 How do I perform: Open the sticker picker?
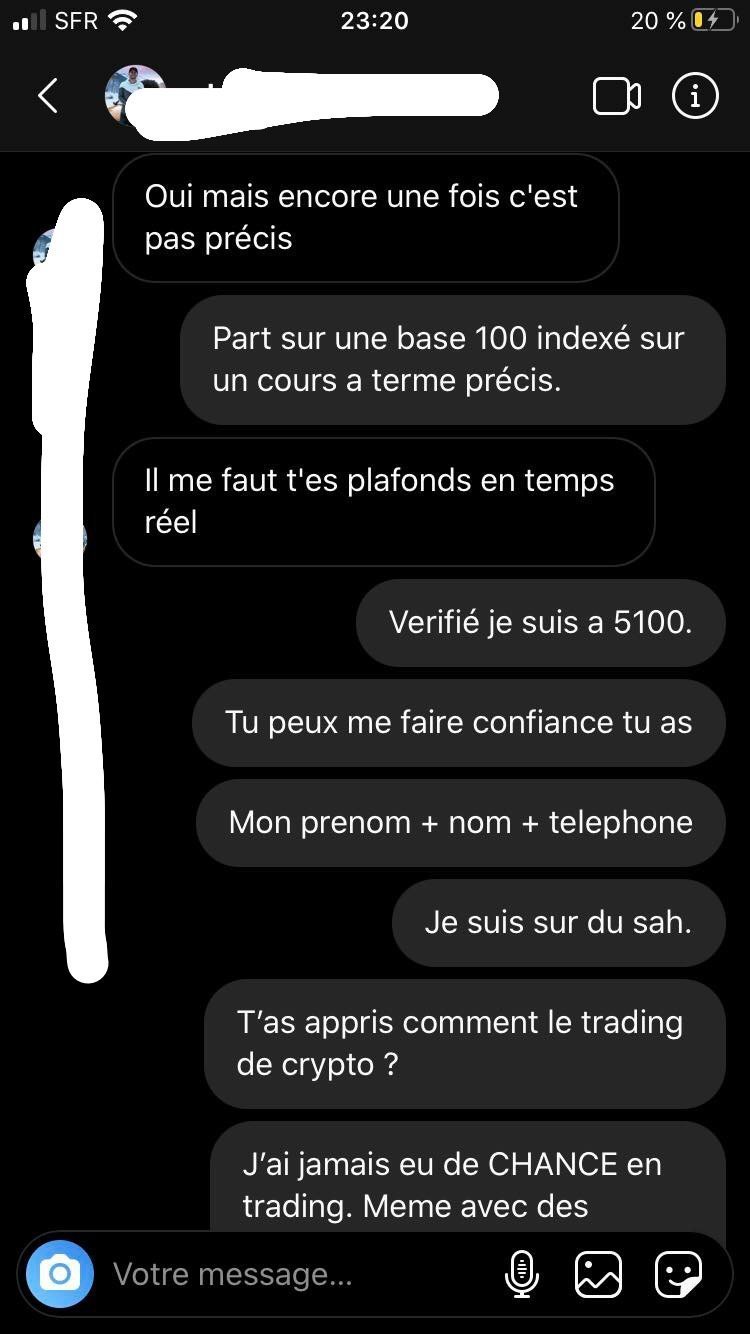[x=678, y=1275]
